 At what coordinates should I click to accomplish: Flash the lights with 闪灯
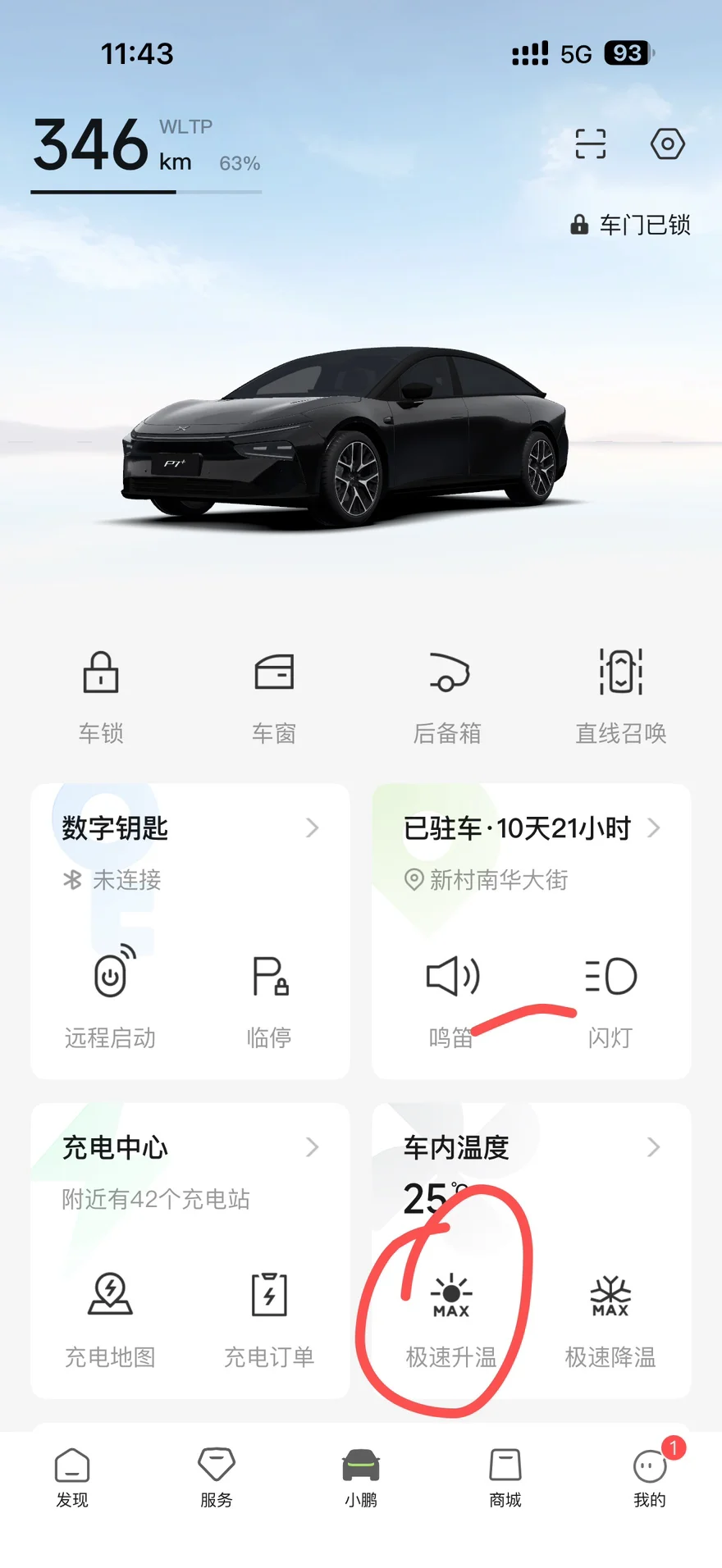coord(610,994)
